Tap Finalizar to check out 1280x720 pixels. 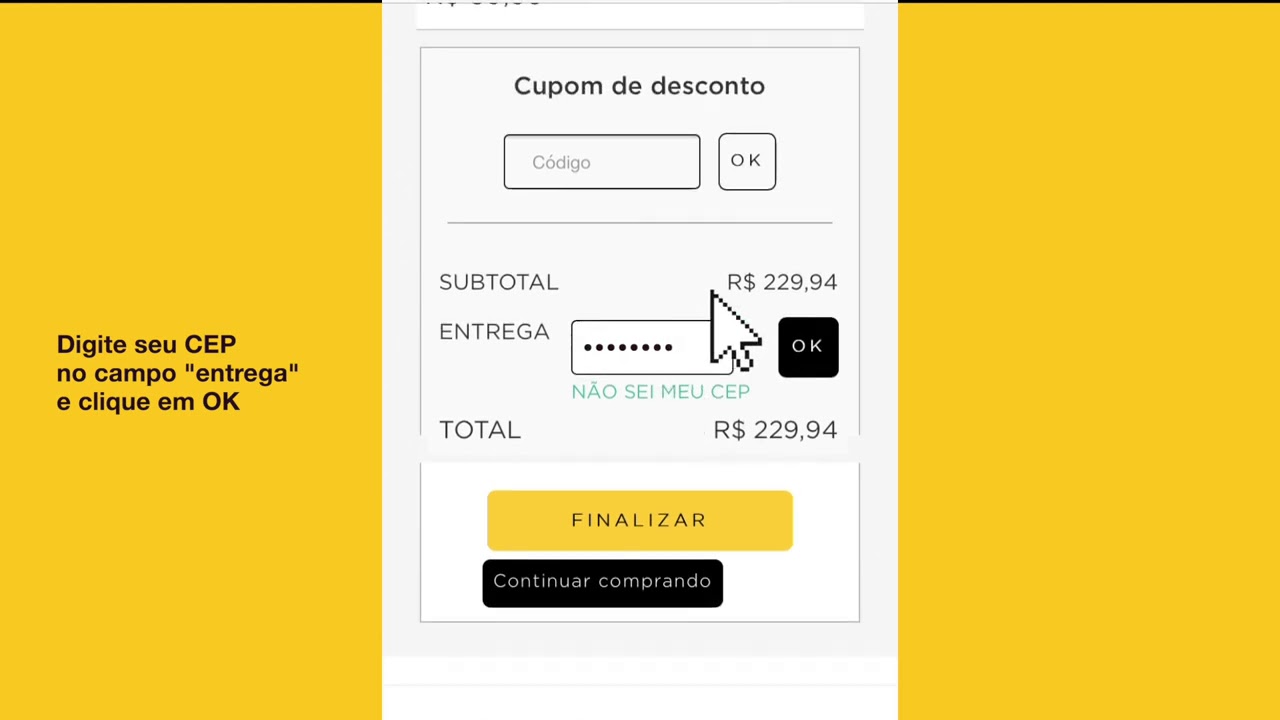640,520
